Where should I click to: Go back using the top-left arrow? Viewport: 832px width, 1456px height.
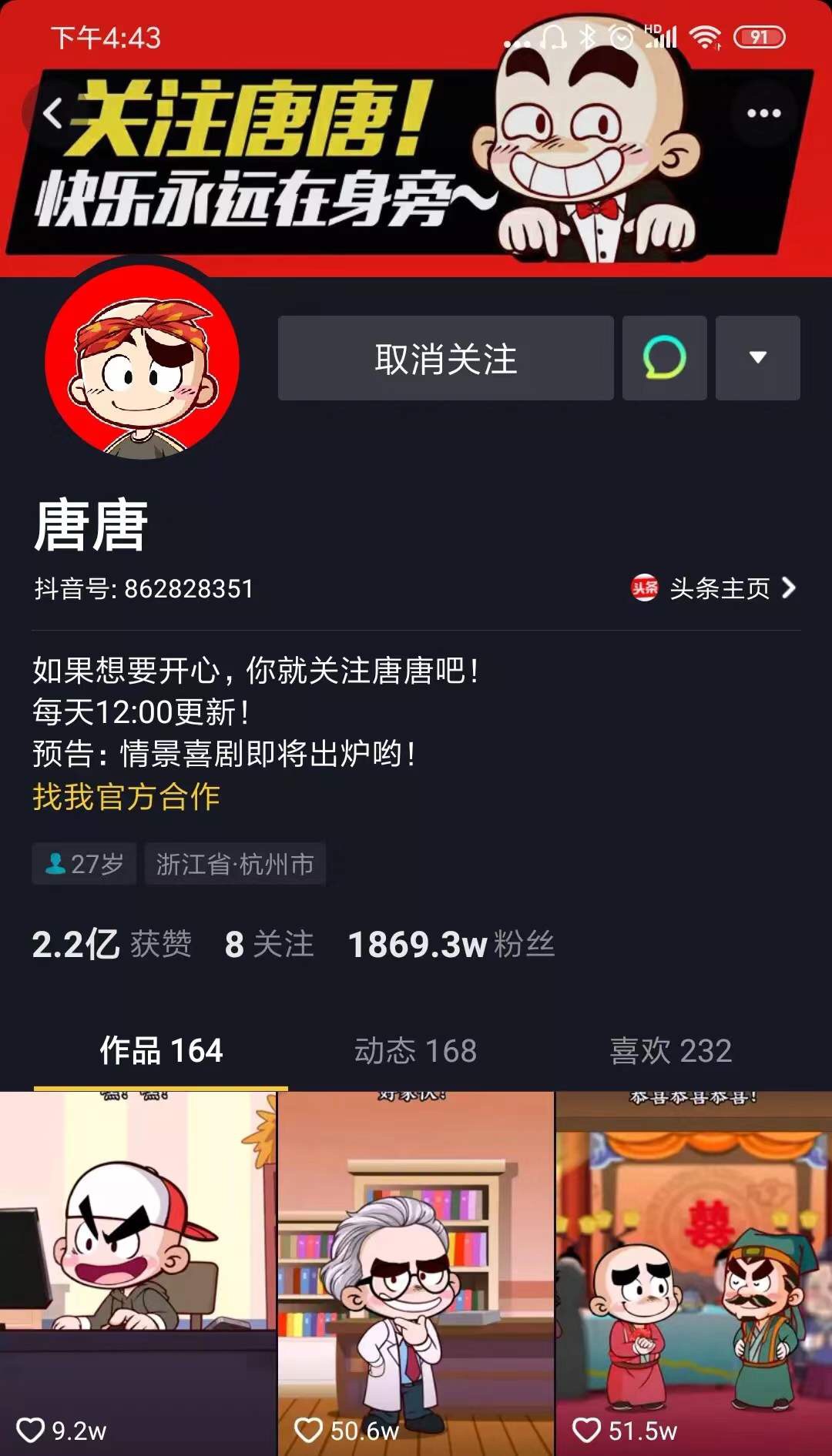[x=52, y=114]
